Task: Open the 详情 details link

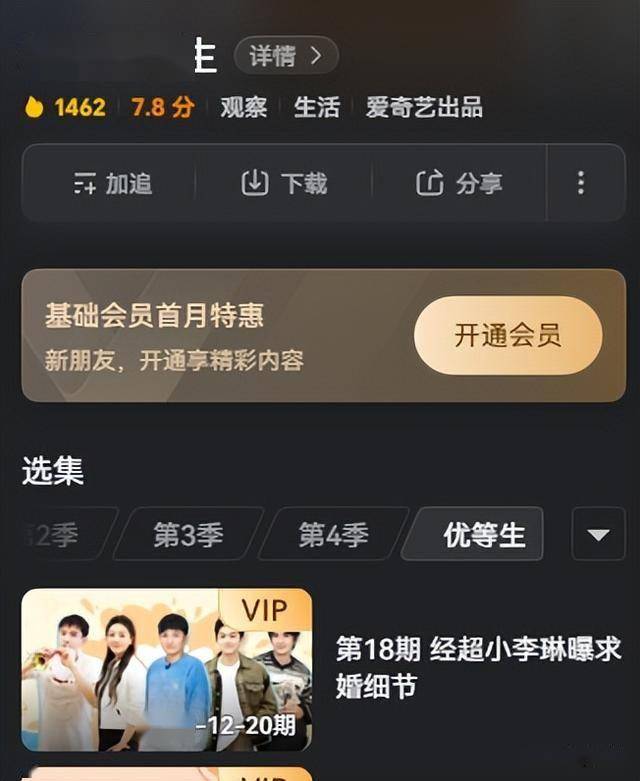Action: pos(285,56)
